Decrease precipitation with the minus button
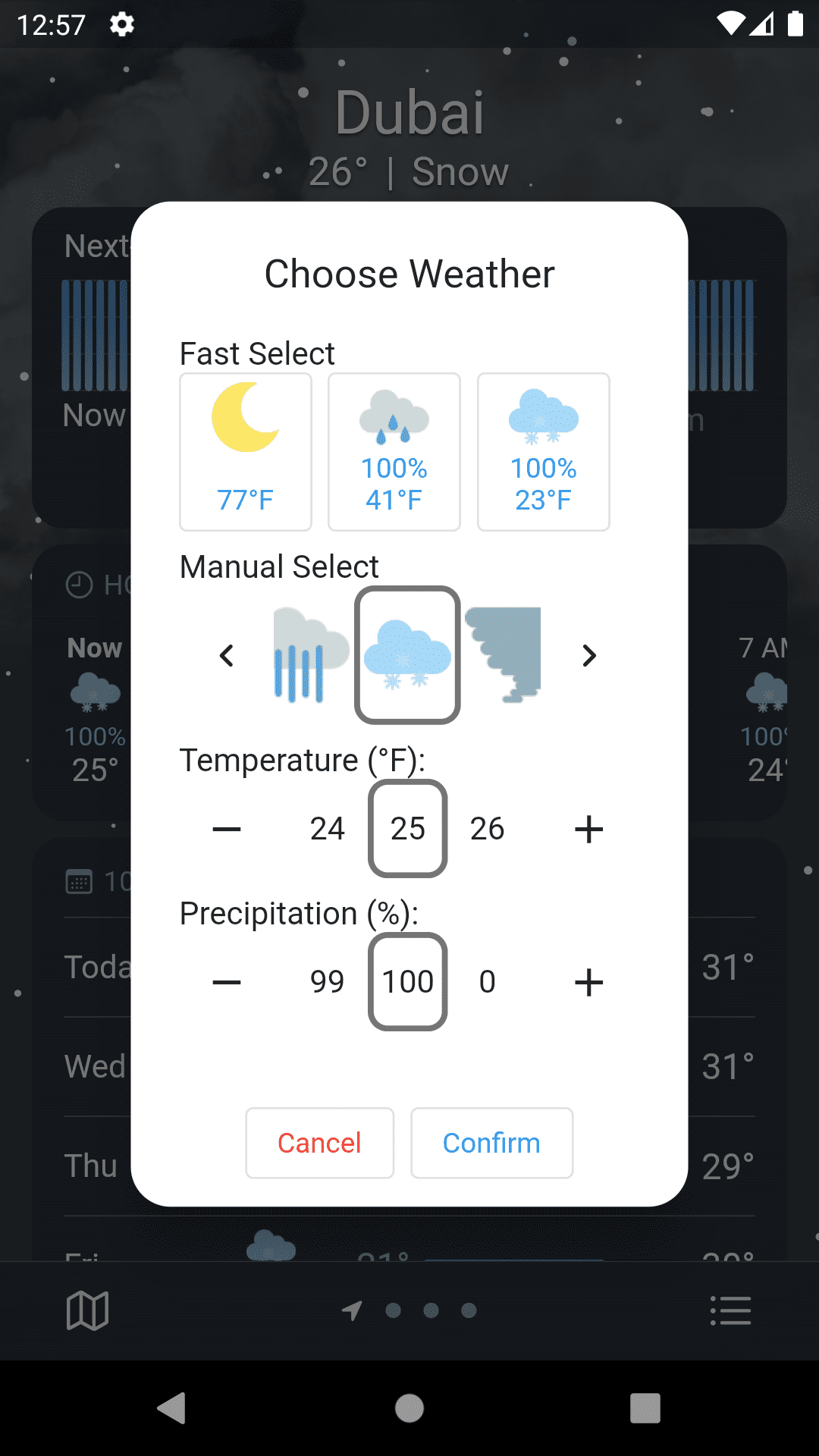The image size is (819, 1456). [227, 982]
